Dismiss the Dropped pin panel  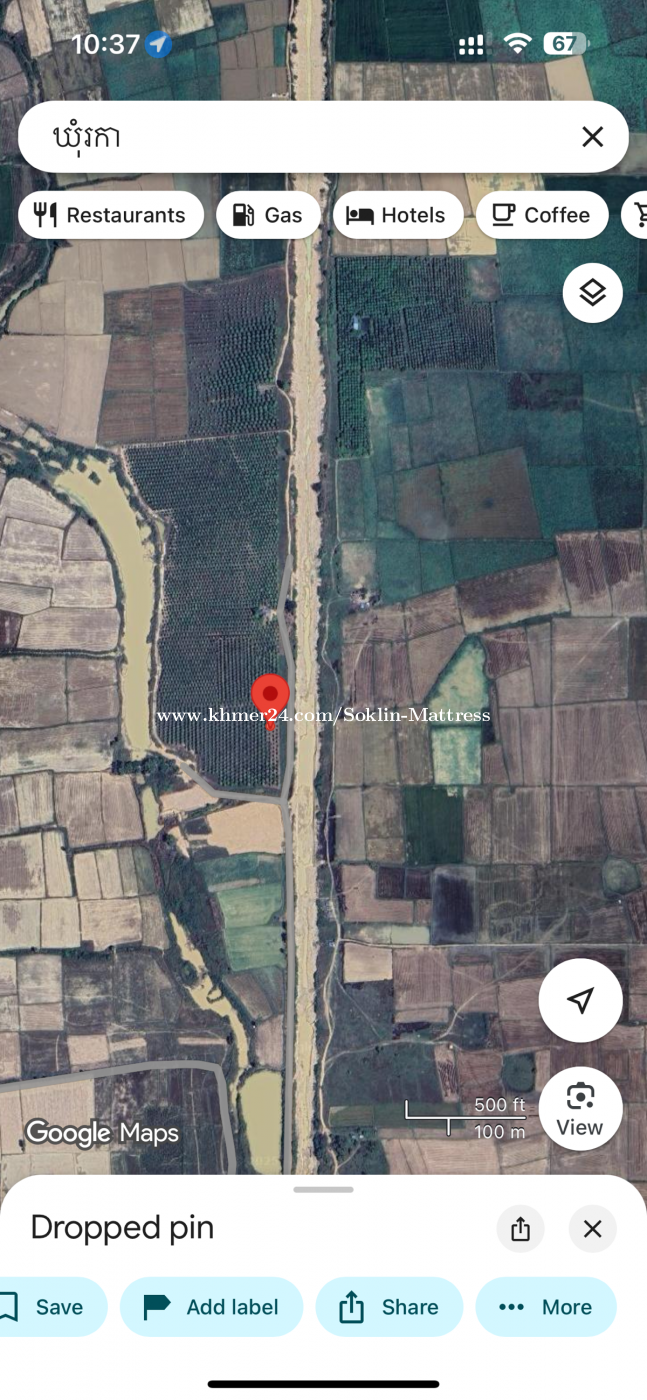[592, 1229]
